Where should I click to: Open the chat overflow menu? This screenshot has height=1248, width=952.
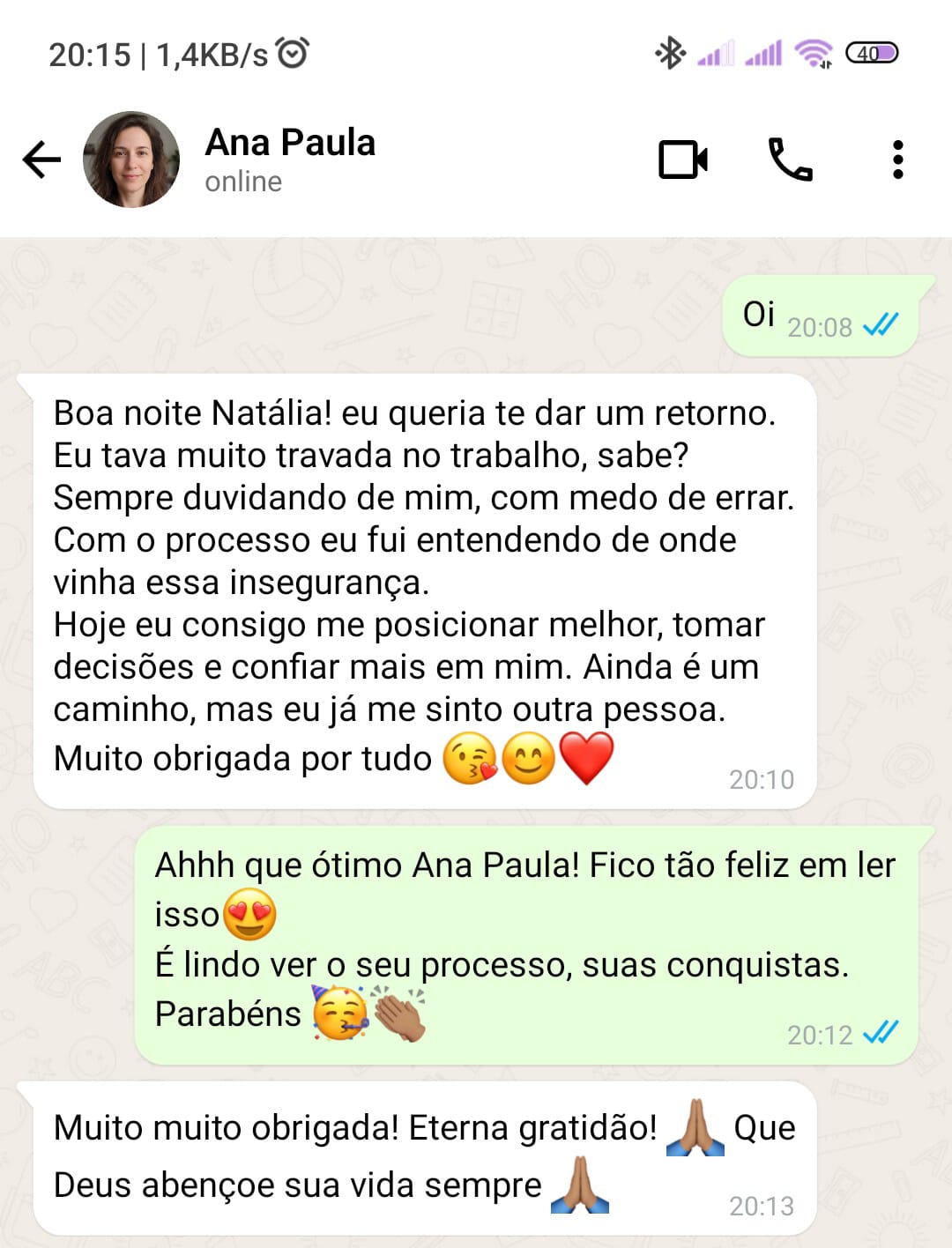tap(897, 160)
